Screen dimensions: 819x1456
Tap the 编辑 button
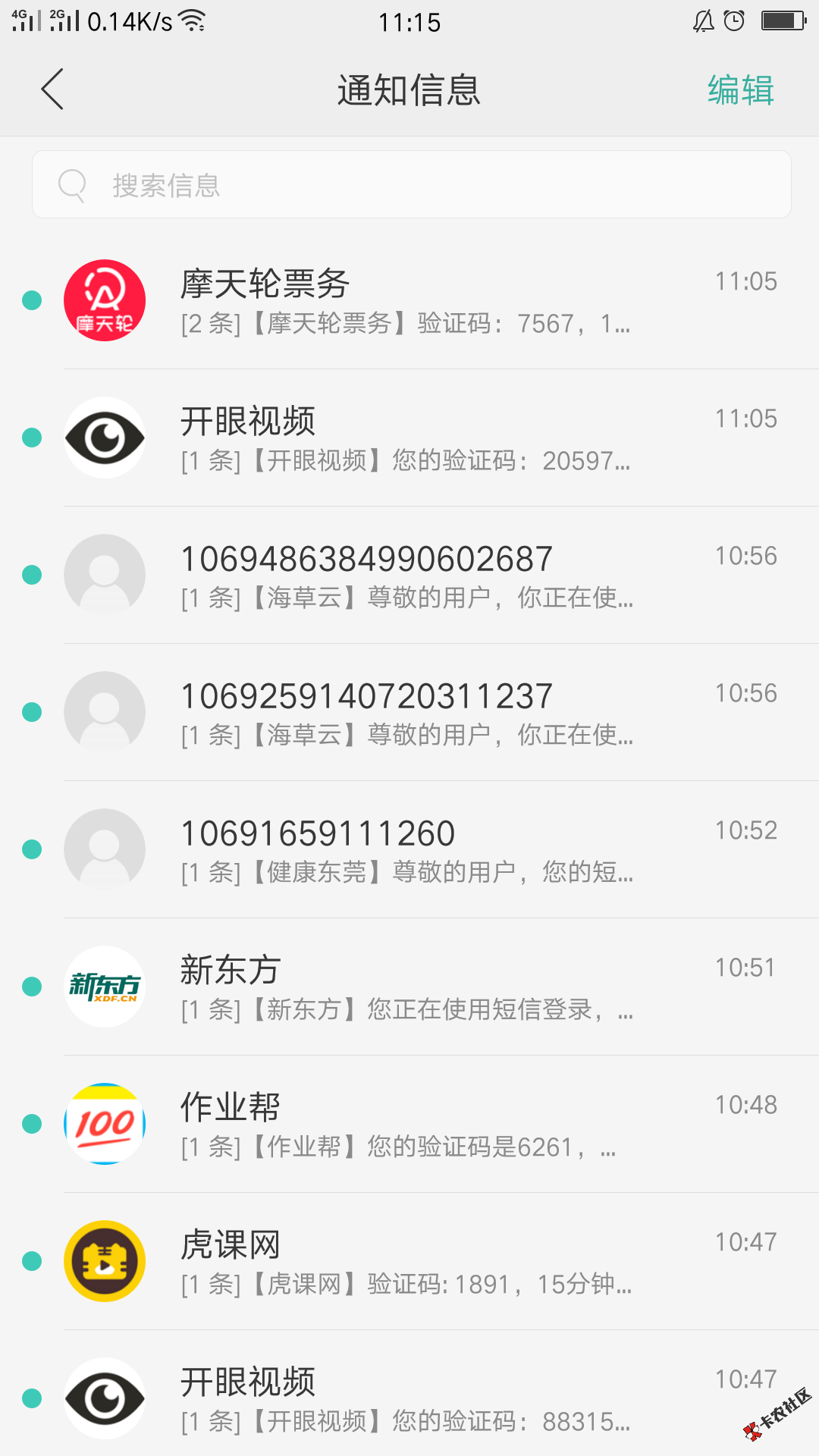(x=740, y=90)
